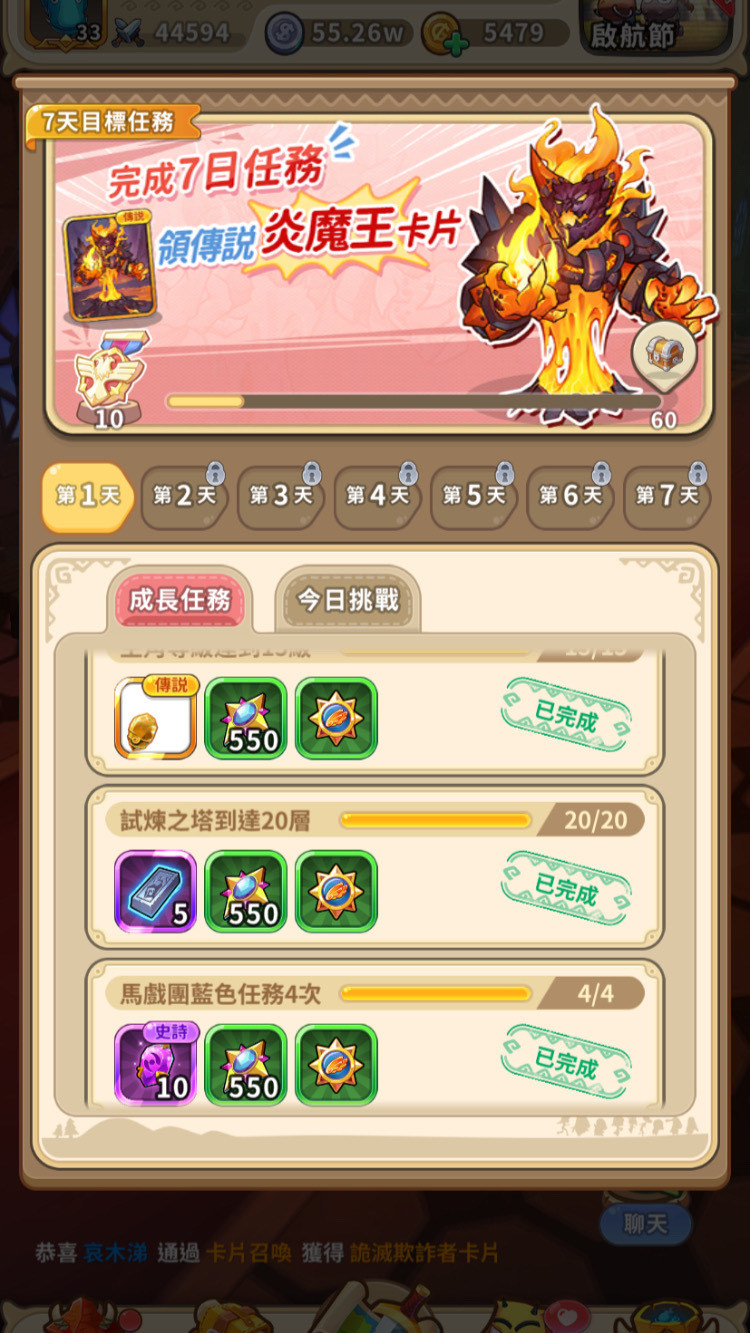Inspect the purple ticket reward with quantity 5
Image resolution: width=750 pixels, height=1333 pixels.
pyautogui.click(x=155, y=891)
